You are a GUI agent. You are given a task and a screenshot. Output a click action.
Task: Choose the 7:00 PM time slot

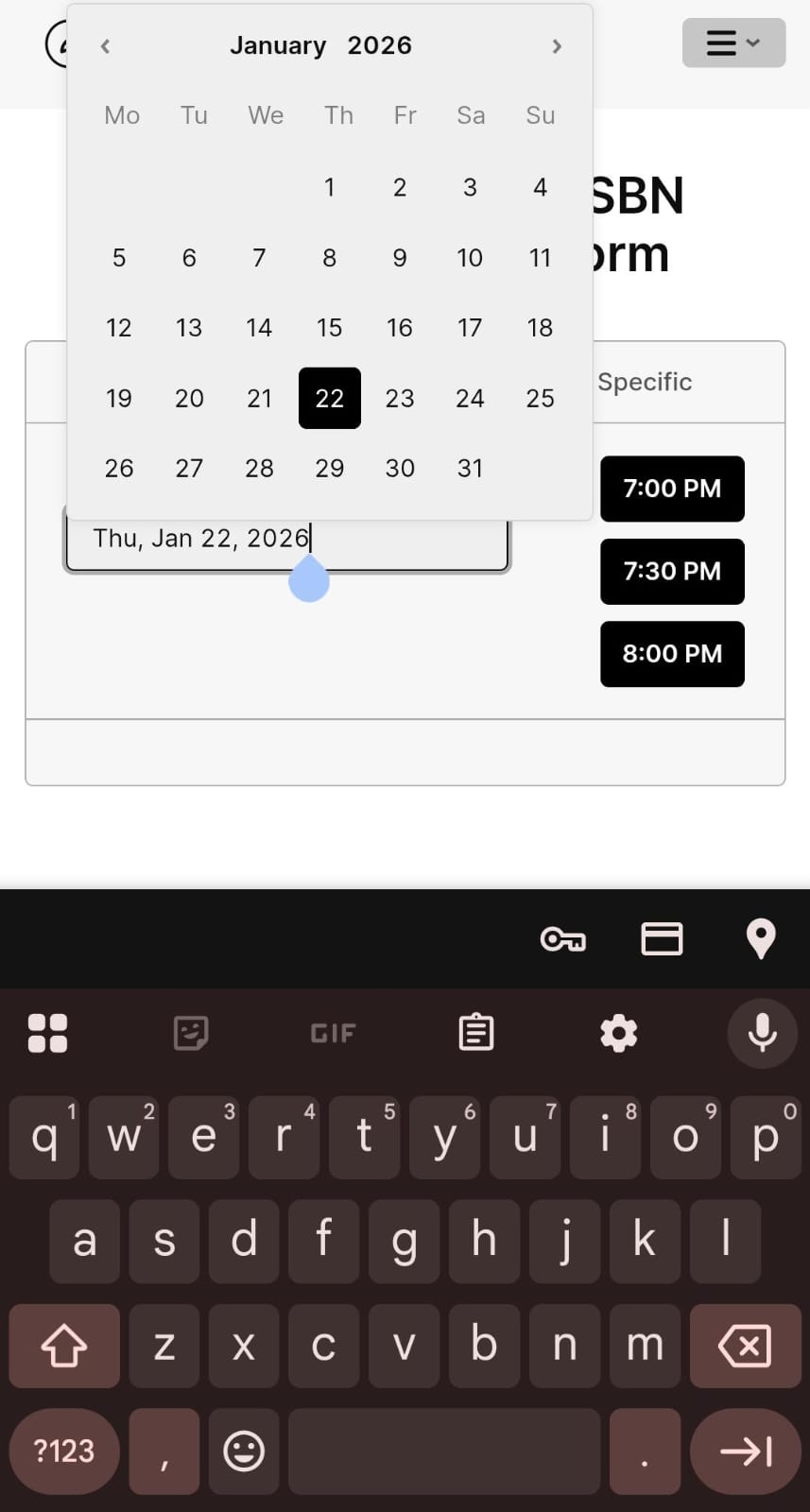click(672, 489)
